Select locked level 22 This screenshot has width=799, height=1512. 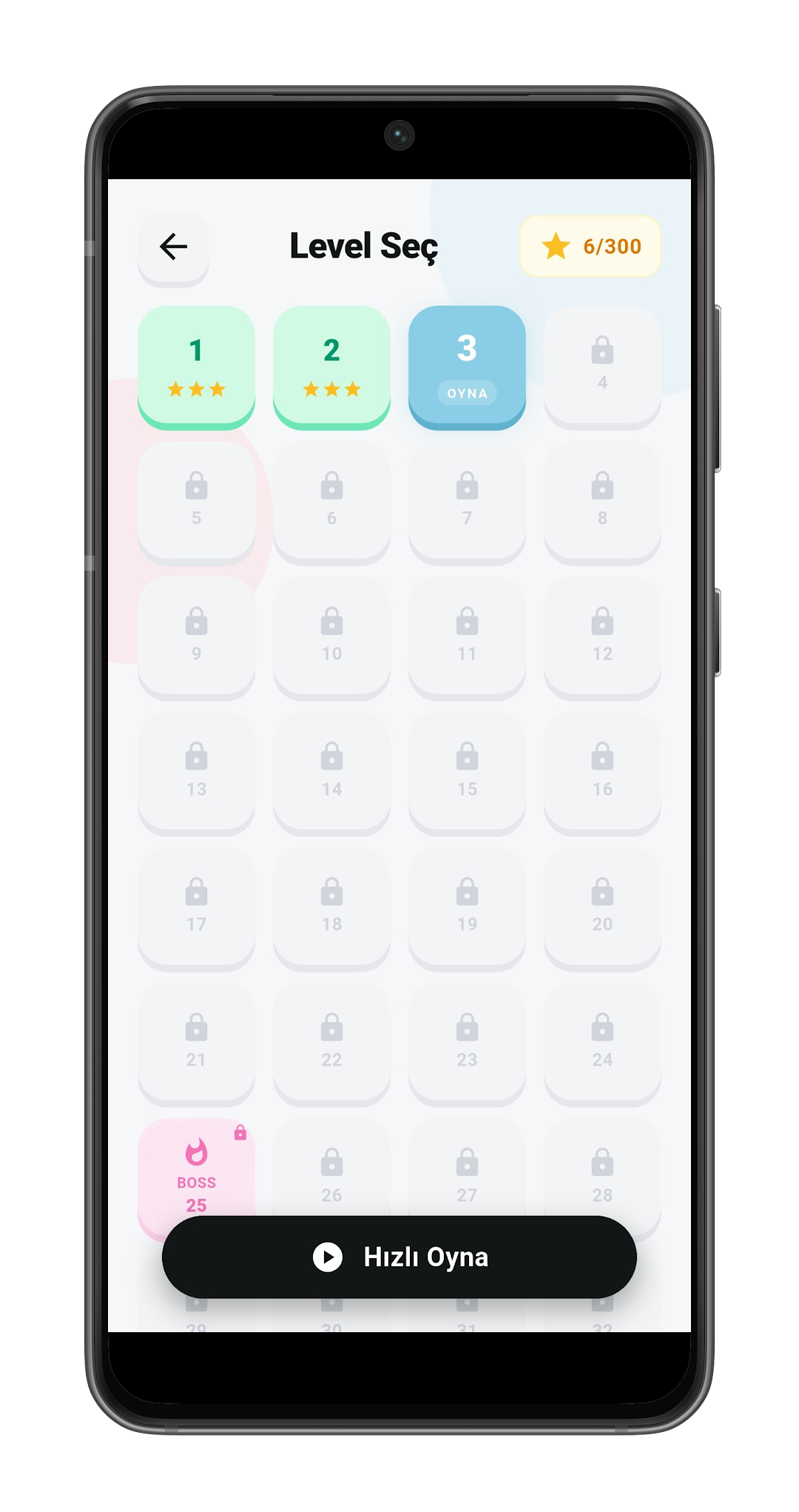331,1044
